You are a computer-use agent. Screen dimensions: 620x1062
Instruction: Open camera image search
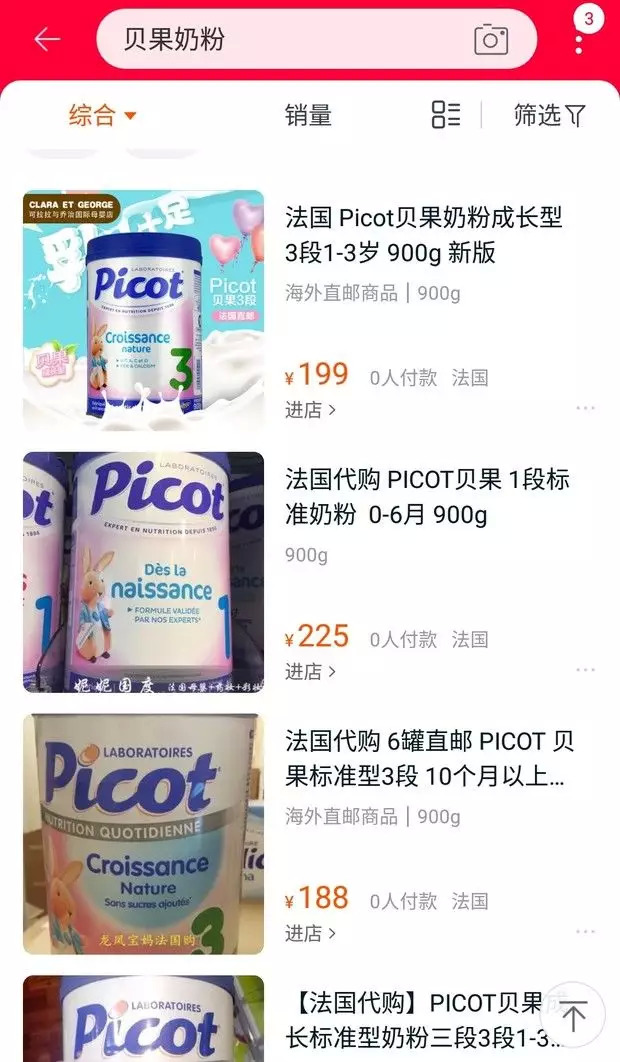point(490,39)
